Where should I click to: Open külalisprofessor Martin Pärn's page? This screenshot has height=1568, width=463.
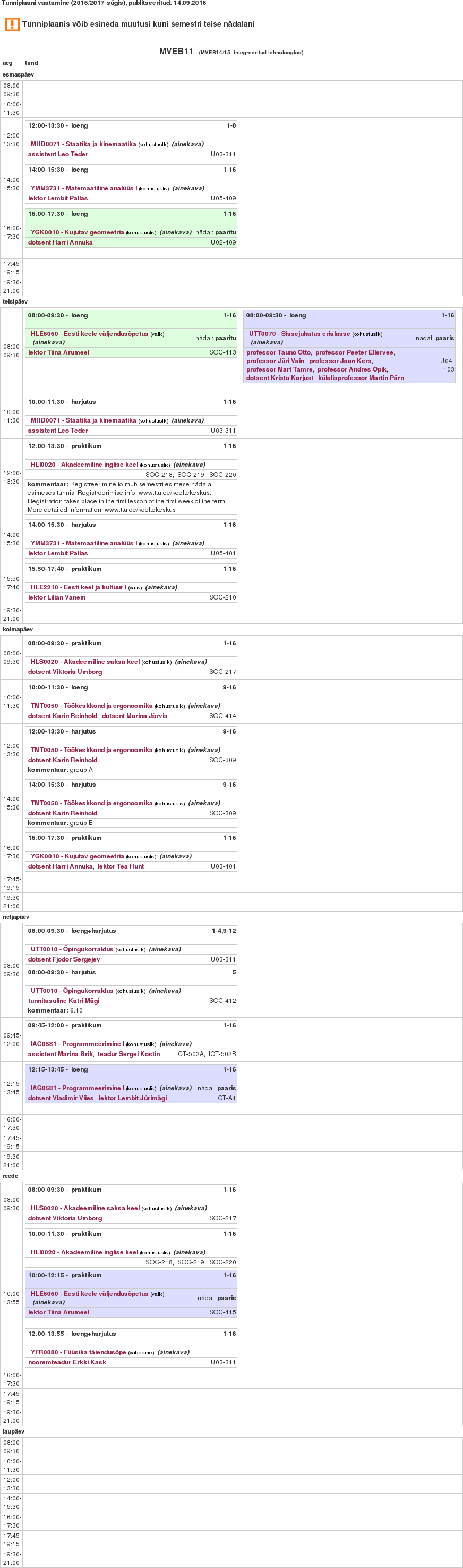point(361,378)
